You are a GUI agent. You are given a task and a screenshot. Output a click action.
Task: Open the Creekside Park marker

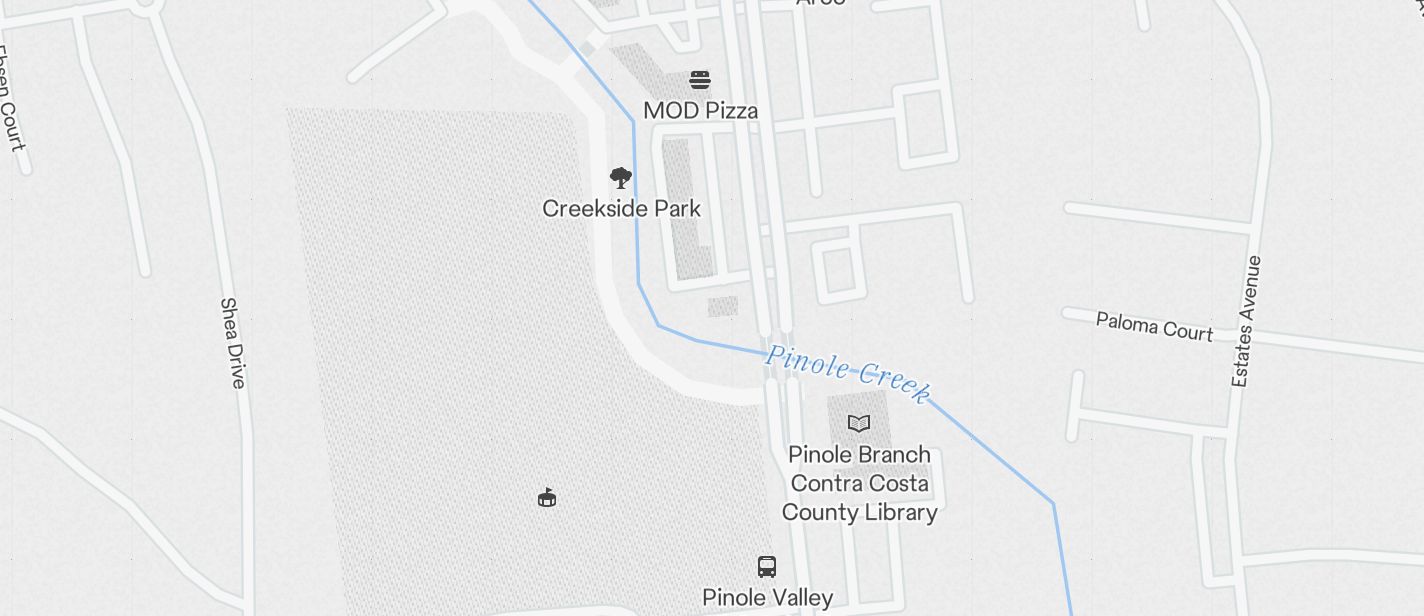(621, 179)
